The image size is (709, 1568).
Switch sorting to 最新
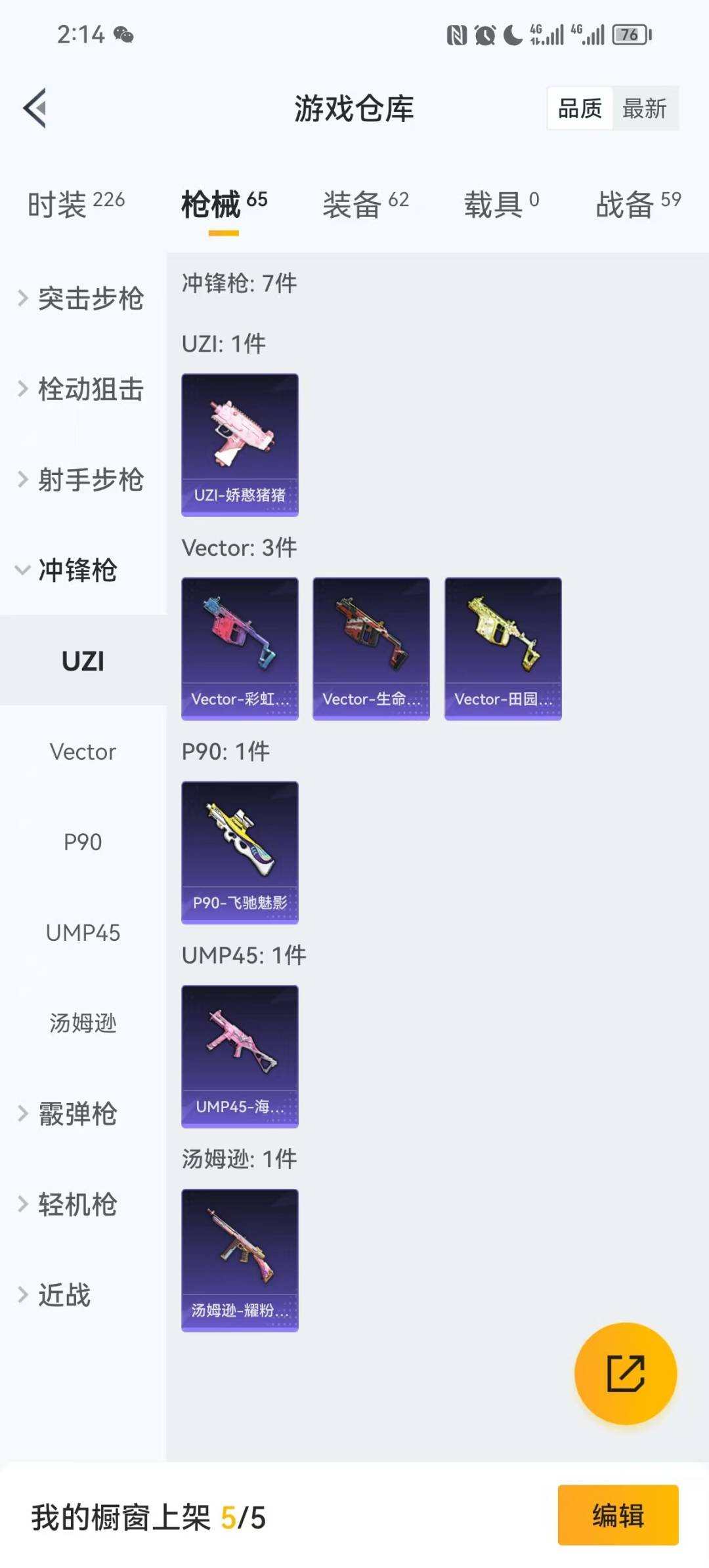point(645,108)
